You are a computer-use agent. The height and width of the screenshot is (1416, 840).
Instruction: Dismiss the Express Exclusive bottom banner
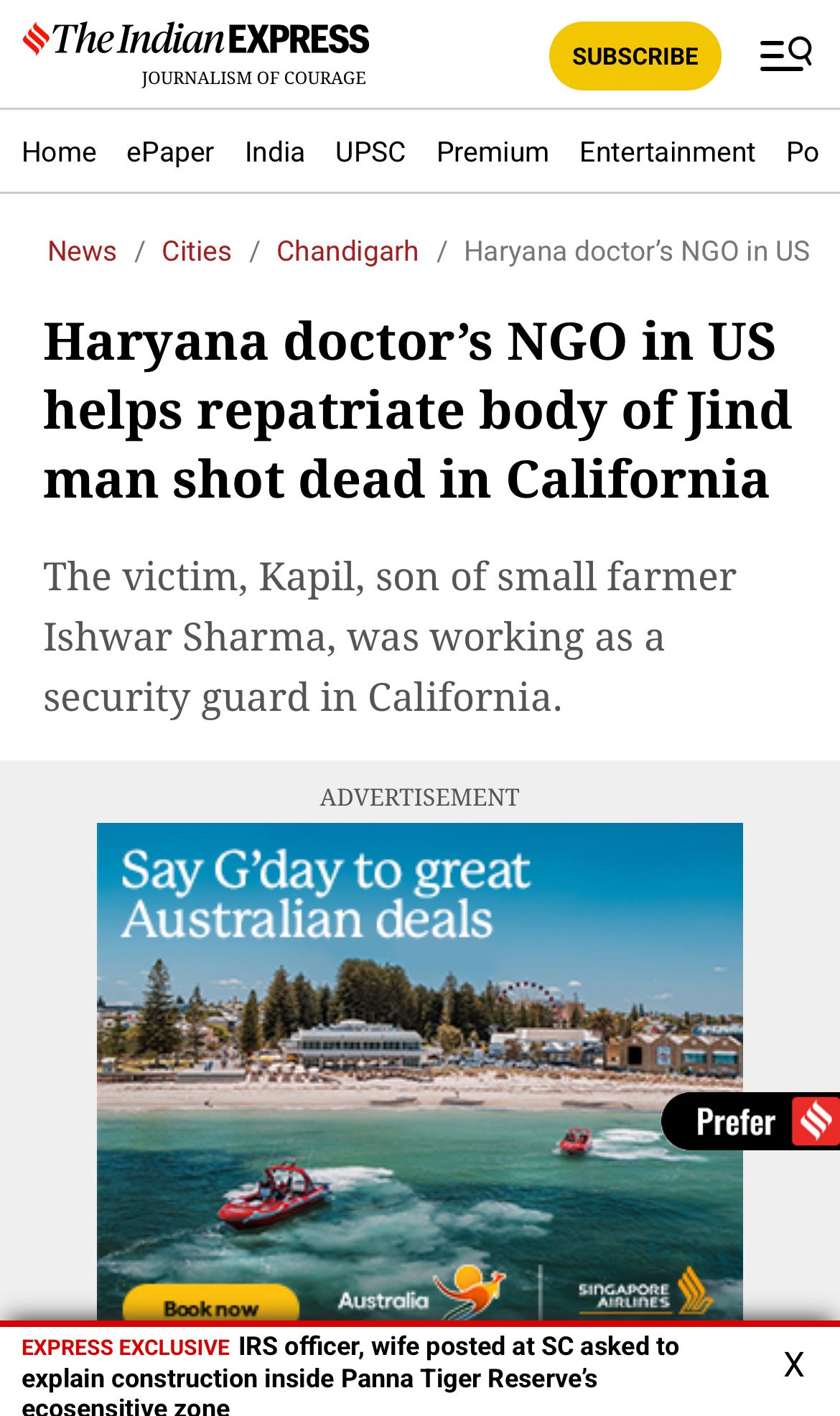[x=793, y=1364]
